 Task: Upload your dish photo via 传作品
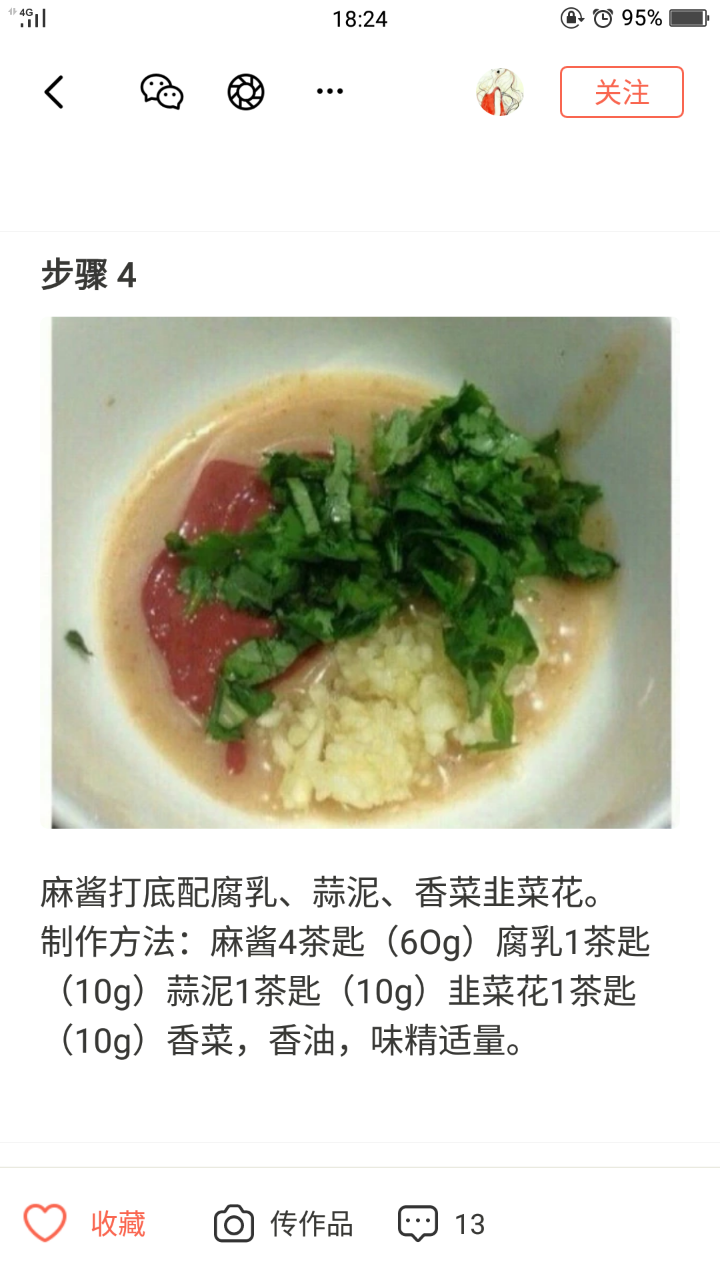pyautogui.click(x=284, y=1223)
